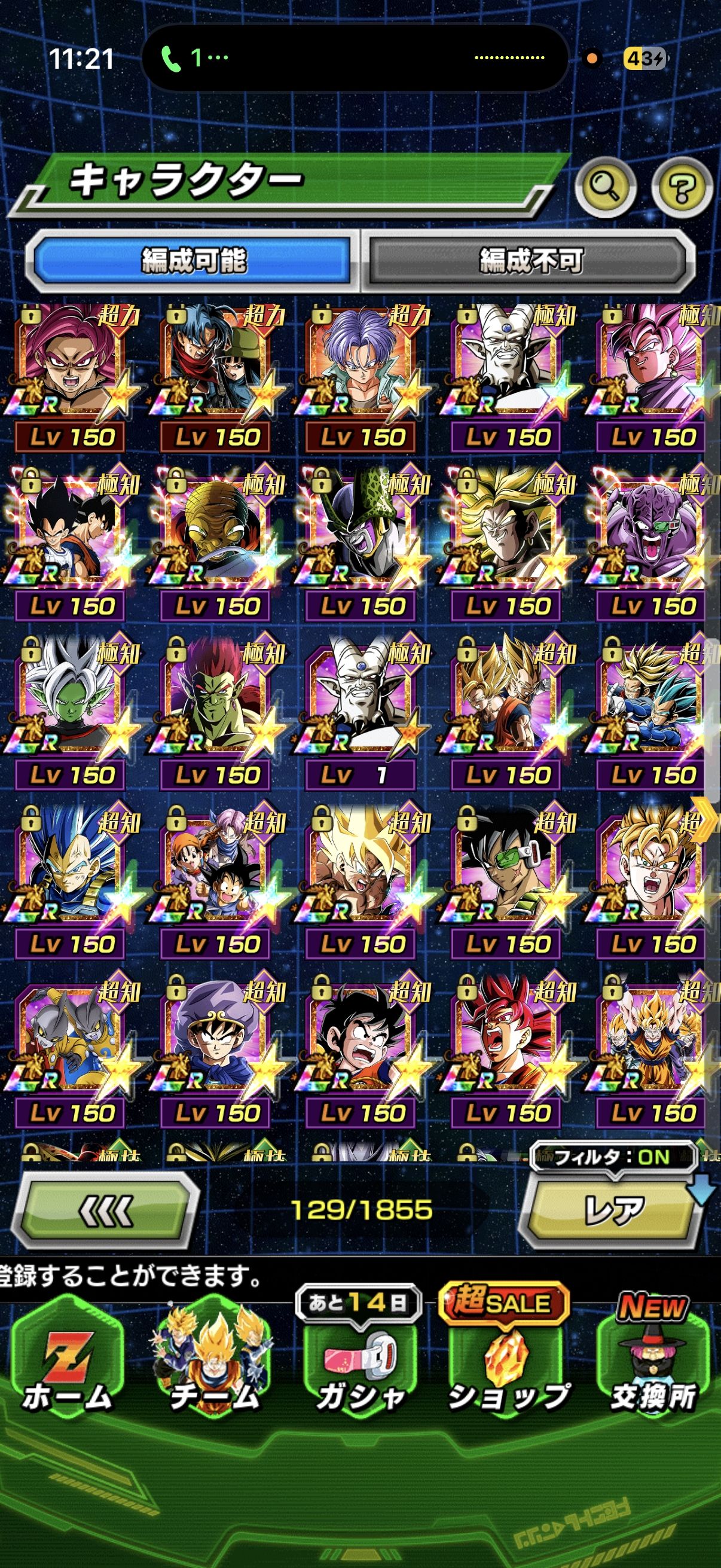Open the ショップ section
721x1568 pixels.
(509, 1368)
